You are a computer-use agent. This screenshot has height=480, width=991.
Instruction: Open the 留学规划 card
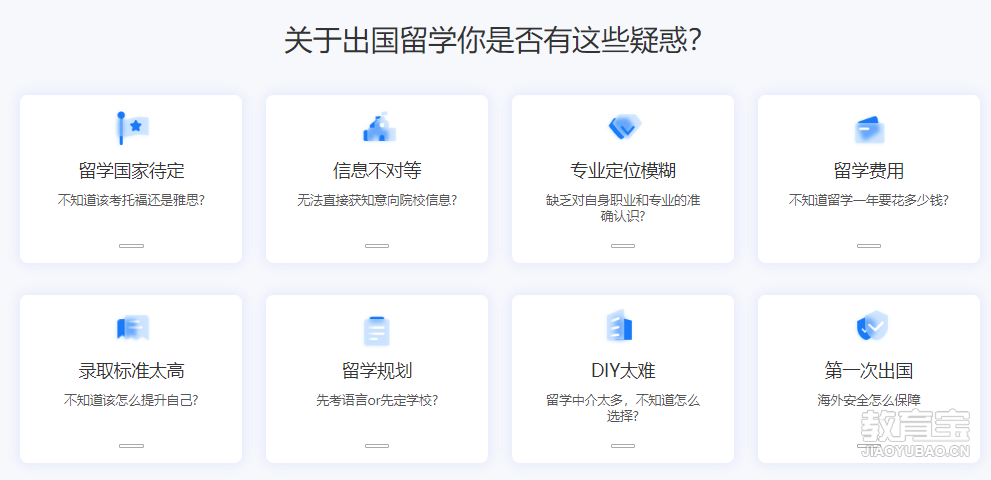tap(377, 379)
